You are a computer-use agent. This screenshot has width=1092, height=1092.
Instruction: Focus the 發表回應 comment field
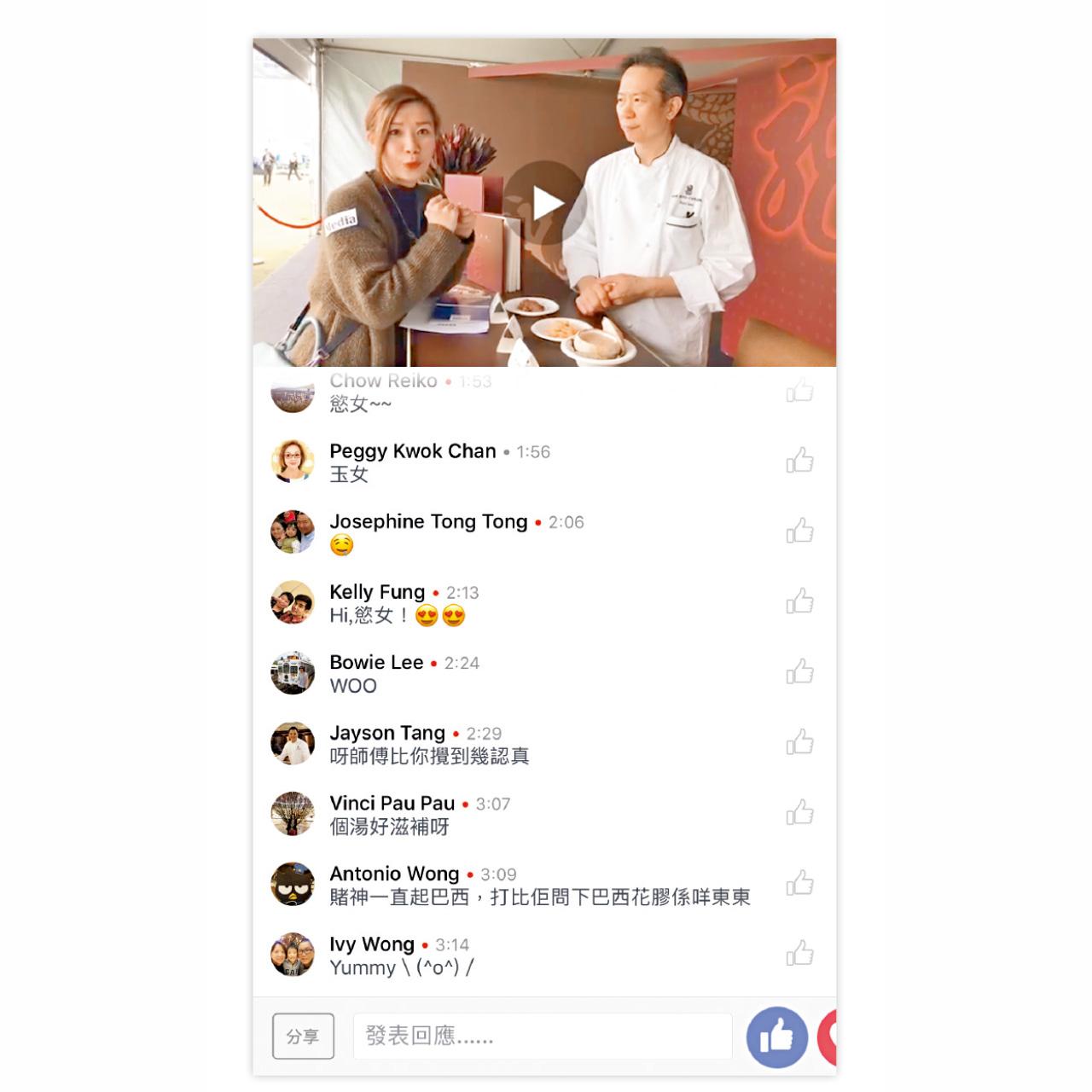[543, 1037]
